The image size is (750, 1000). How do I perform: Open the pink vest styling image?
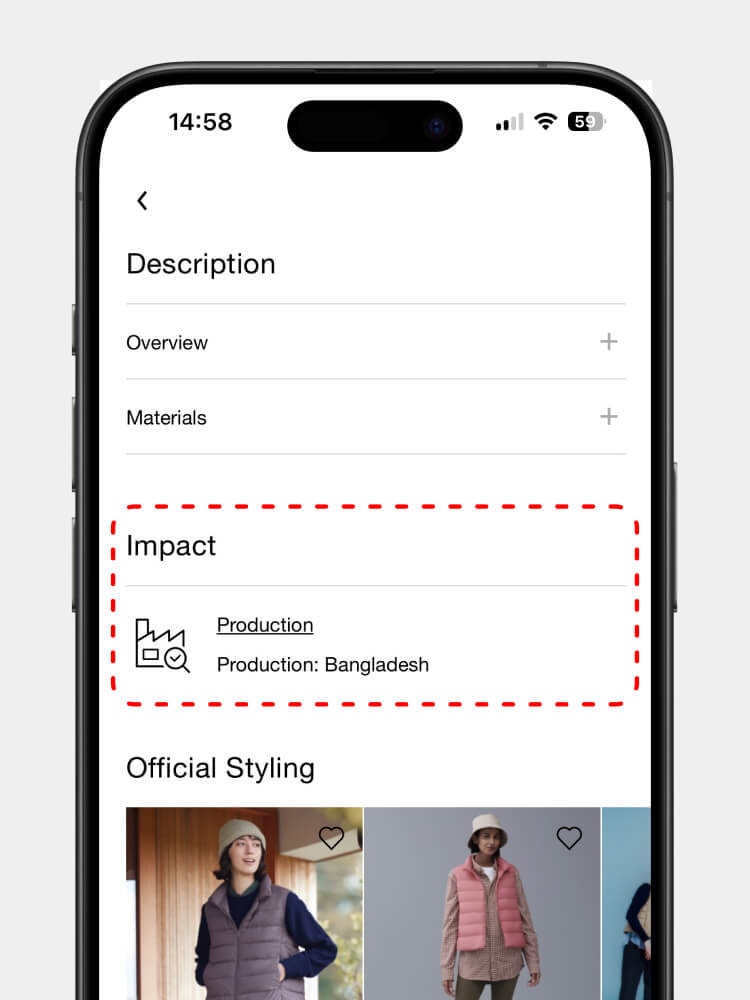pos(482,920)
